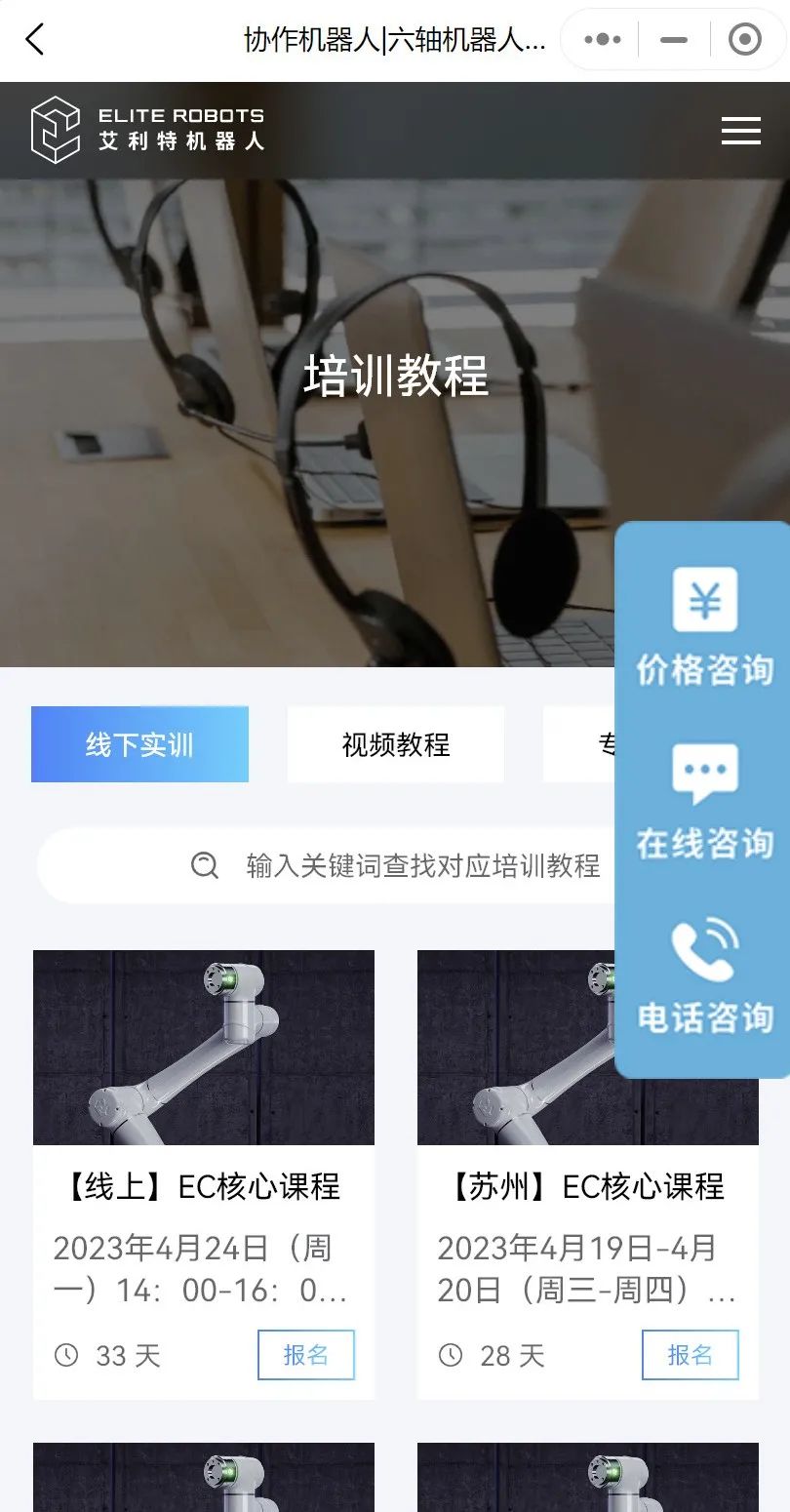Open the 【线上】EC核心课程 course card
This screenshot has height=1512, width=790.
(203, 1186)
